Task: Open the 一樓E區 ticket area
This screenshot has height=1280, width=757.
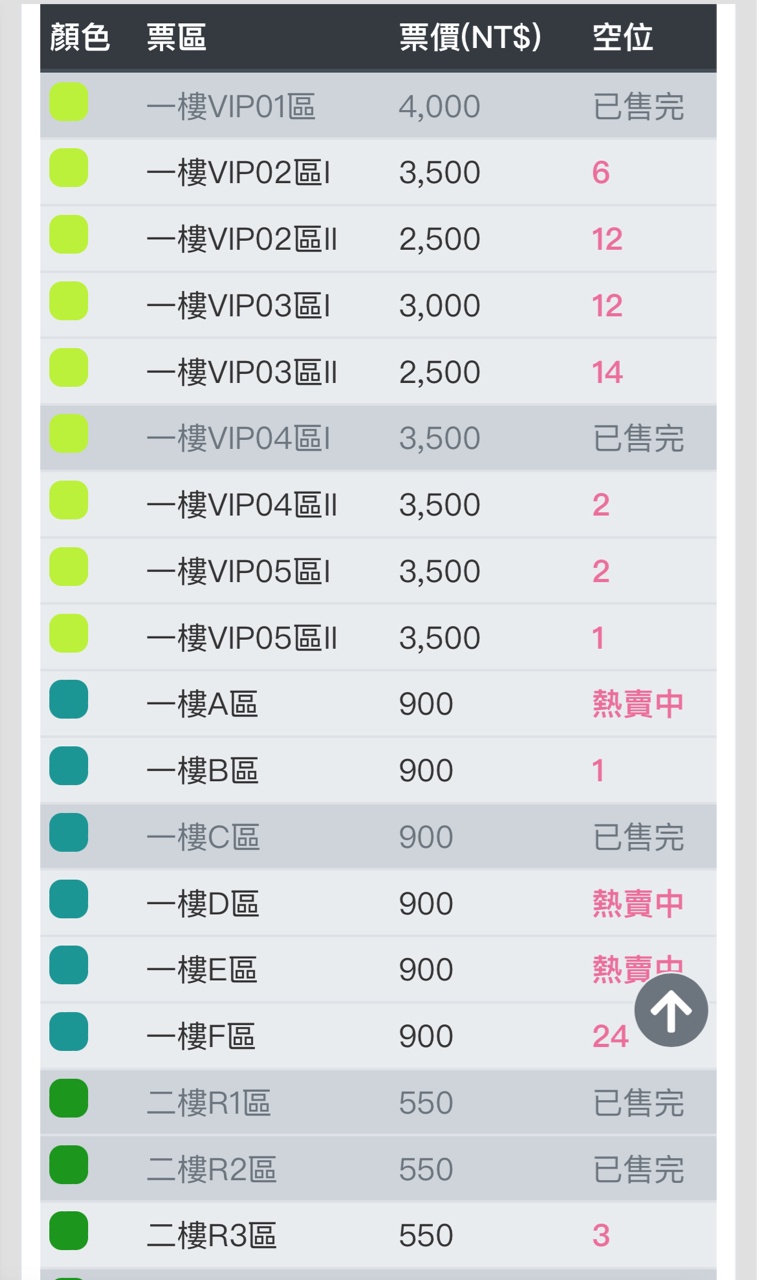Action: click(x=202, y=970)
